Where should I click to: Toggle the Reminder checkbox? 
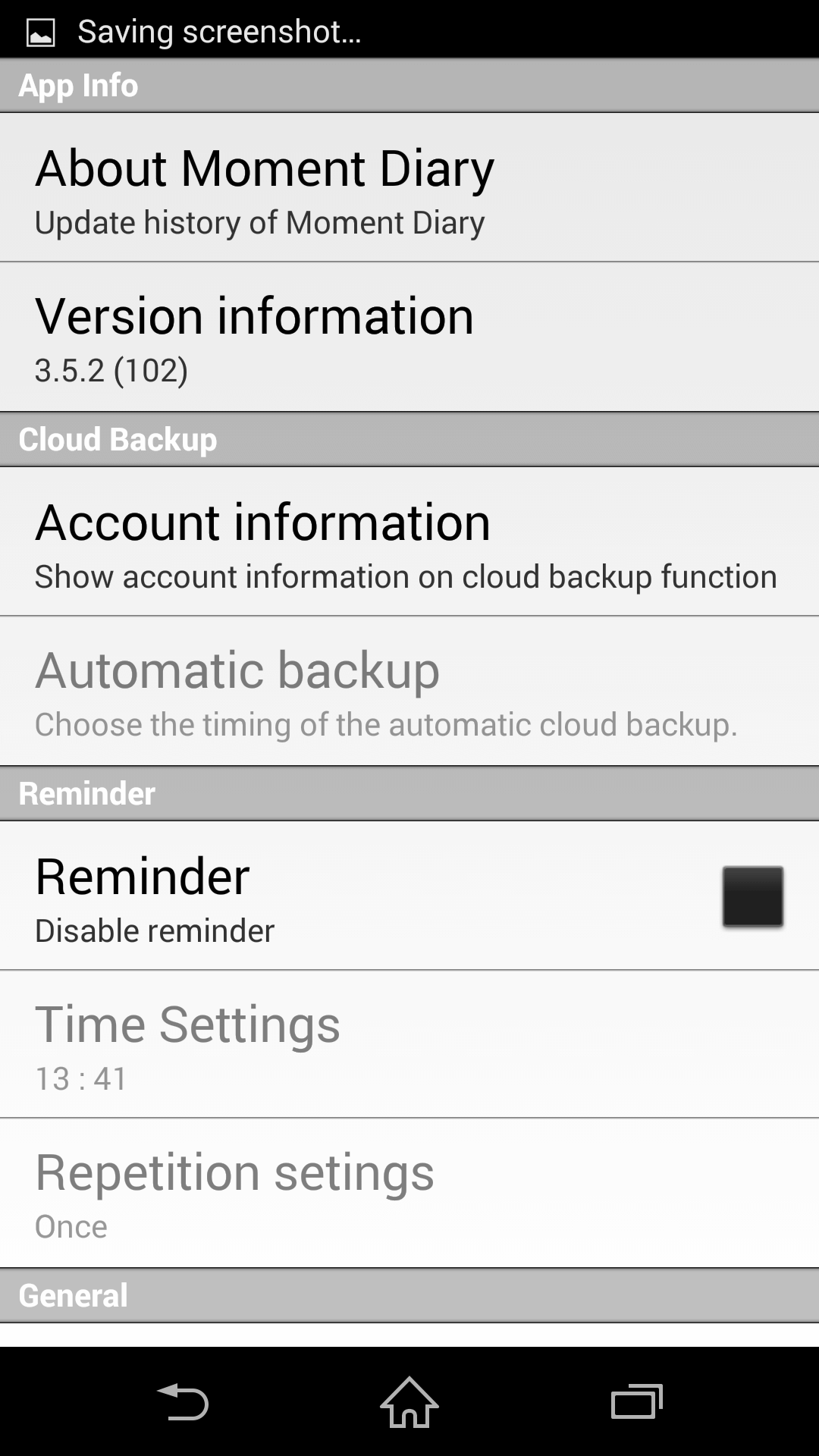pyautogui.click(x=752, y=896)
